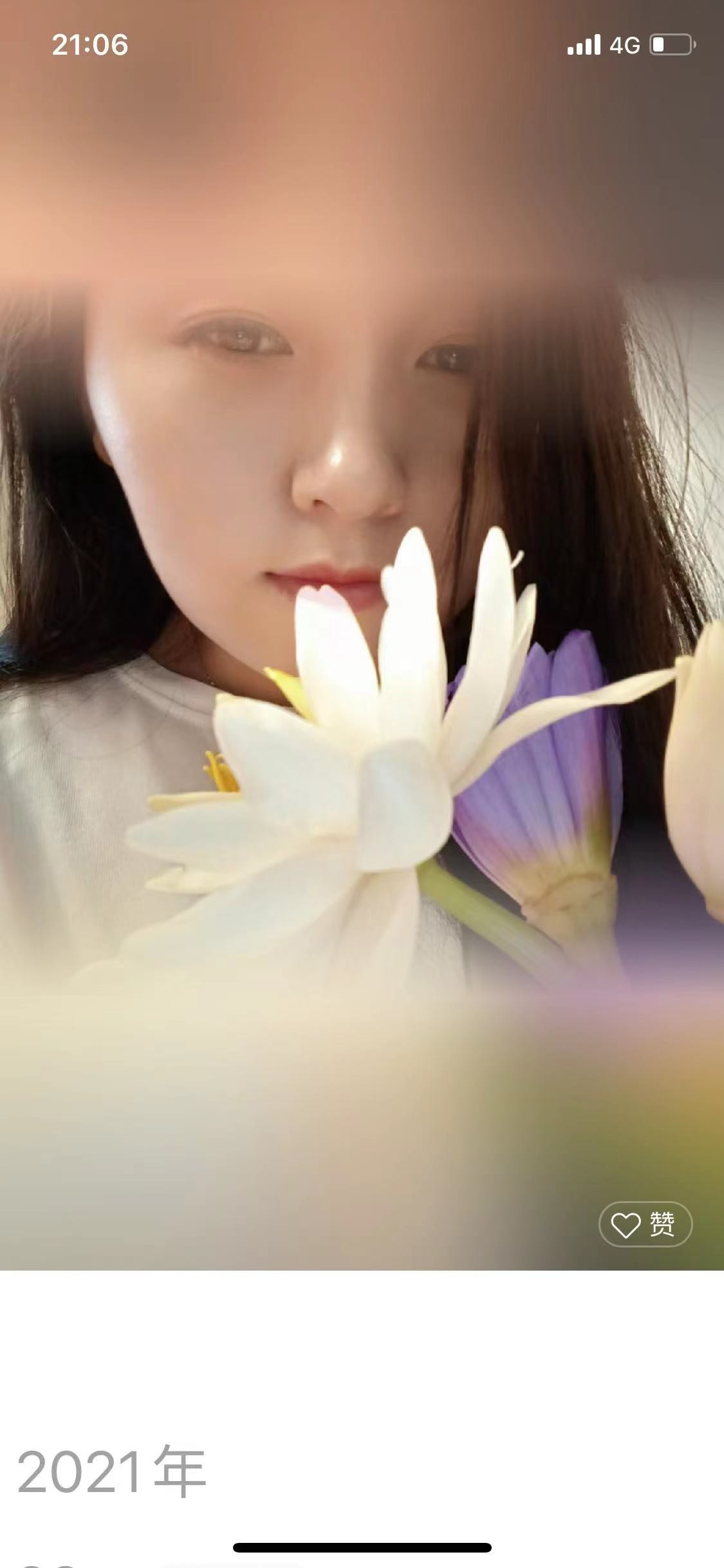
Task: Open the cover photo to change it
Action: pos(360,644)
